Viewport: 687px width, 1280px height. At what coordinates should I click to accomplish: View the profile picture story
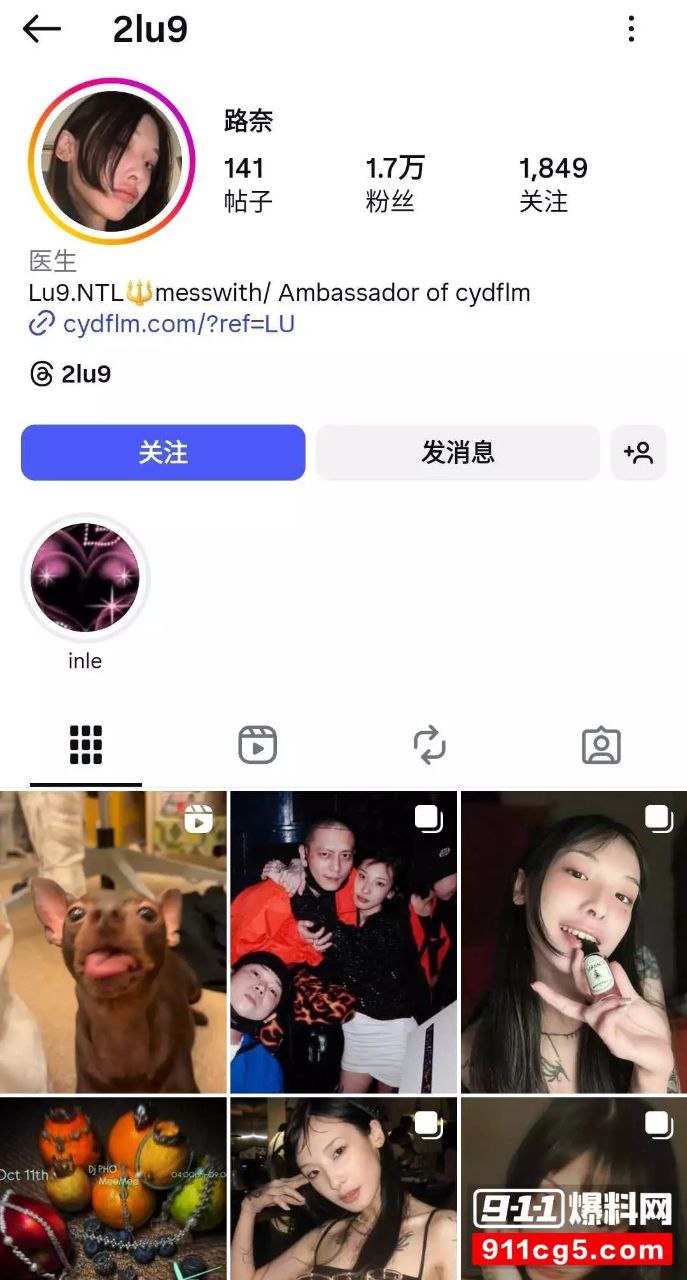coord(112,161)
